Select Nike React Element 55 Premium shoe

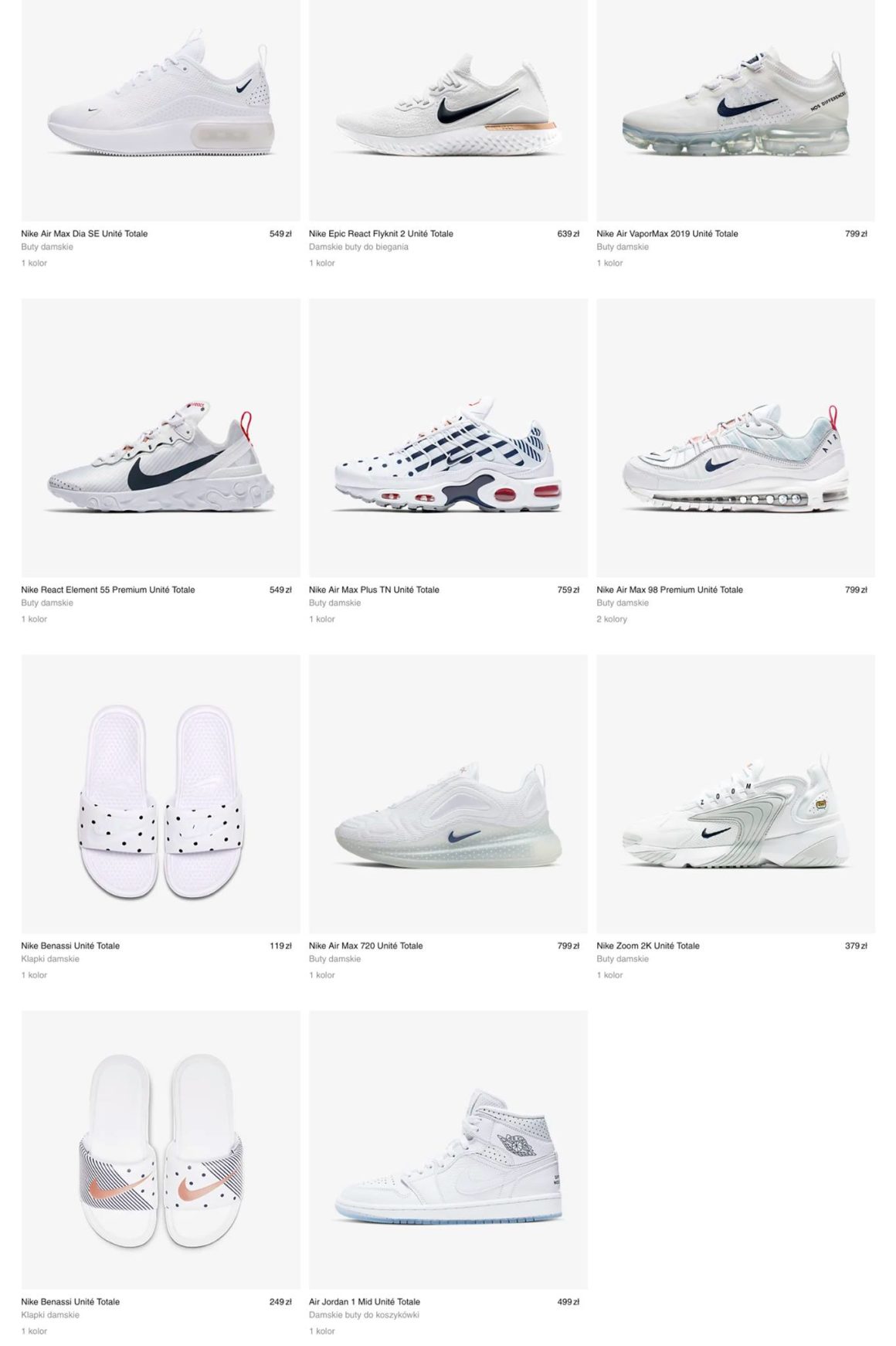click(x=161, y=437)
